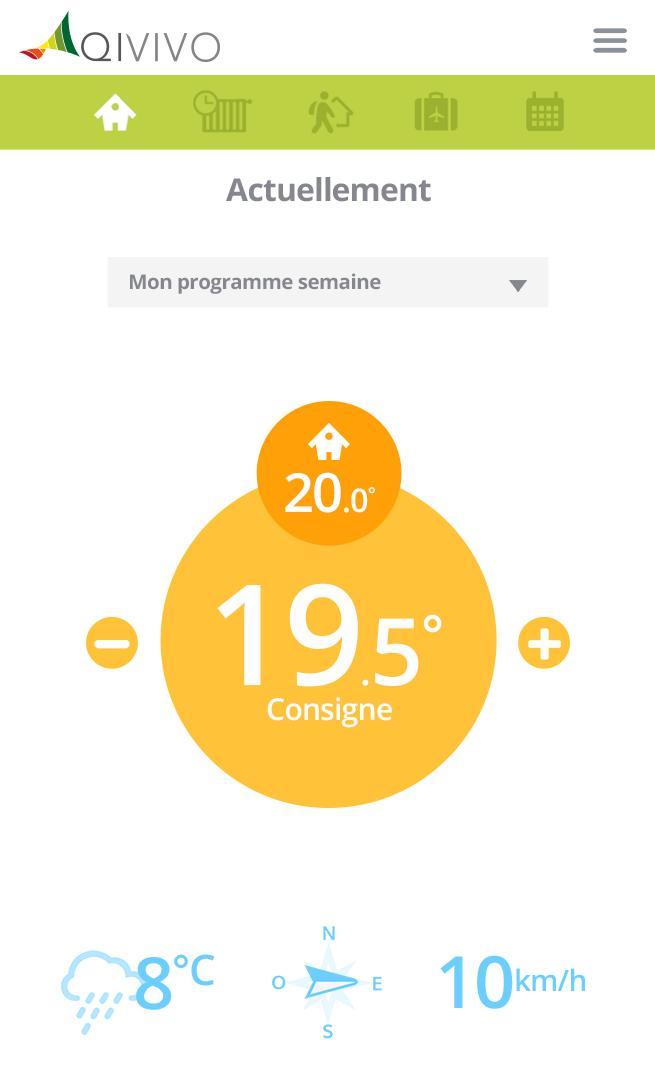
Task: Open the heating schedule tab
Action: click(222, 112)
